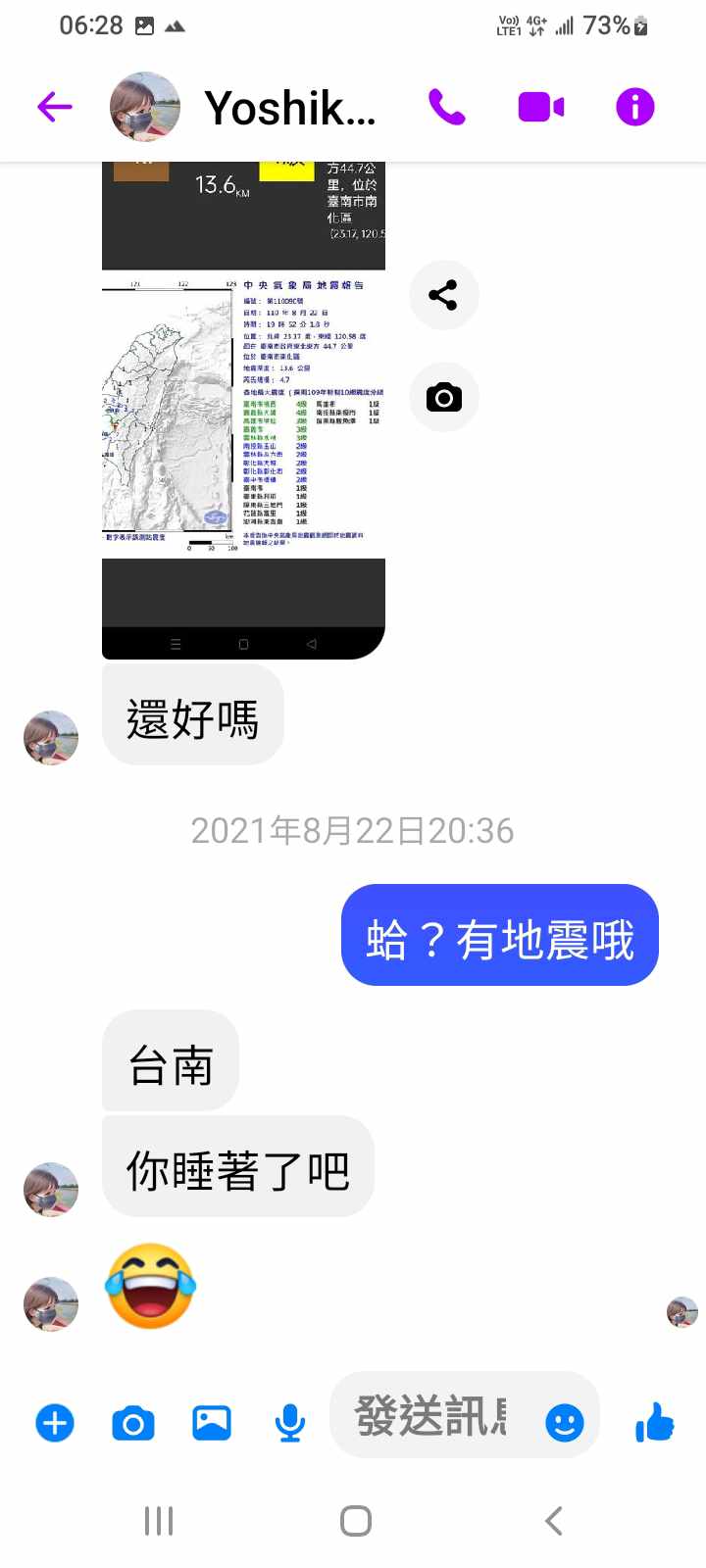Send a thumbs-up like

(654, 1422)
